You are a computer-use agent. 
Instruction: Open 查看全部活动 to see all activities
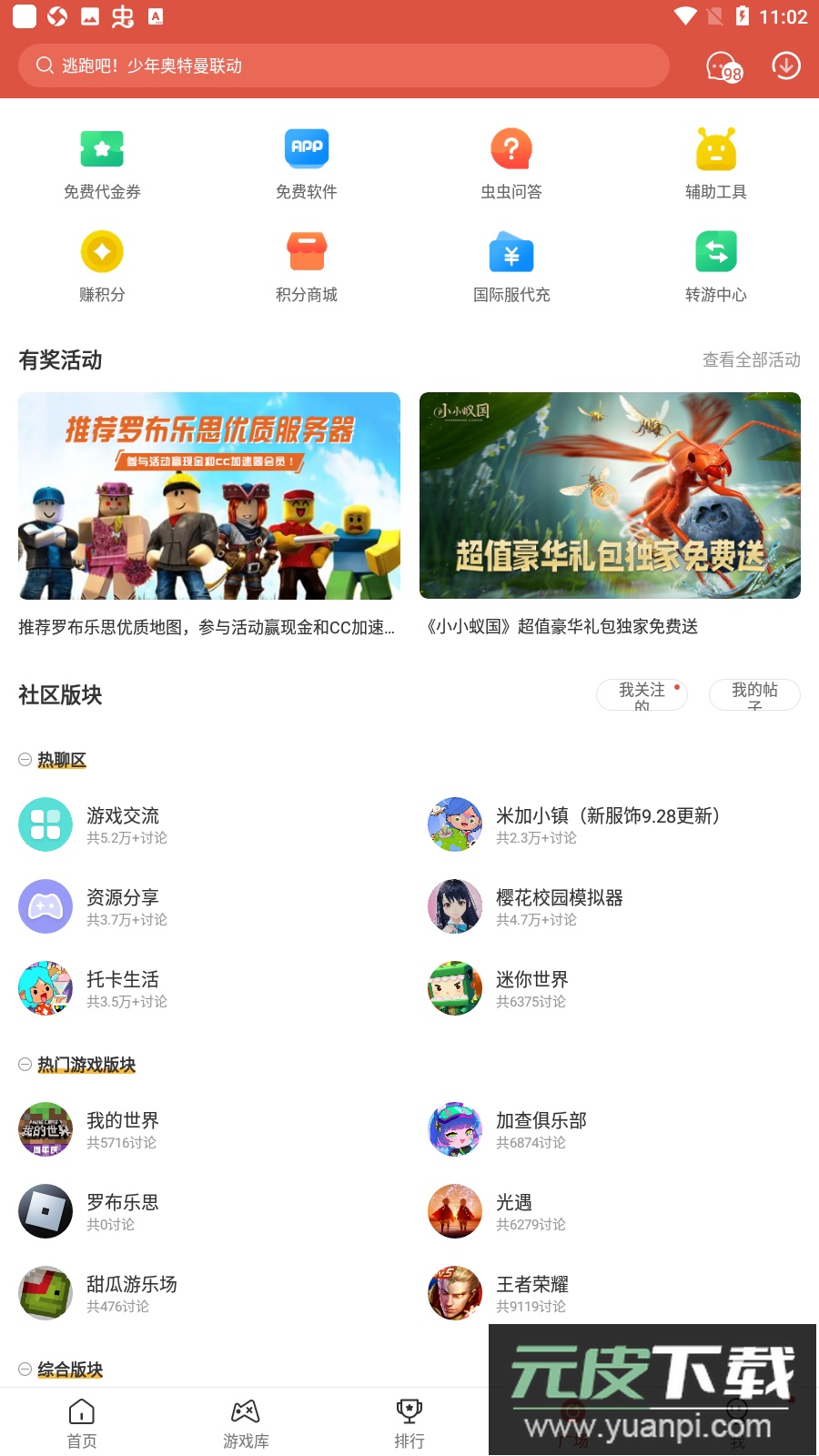(750, 360)
